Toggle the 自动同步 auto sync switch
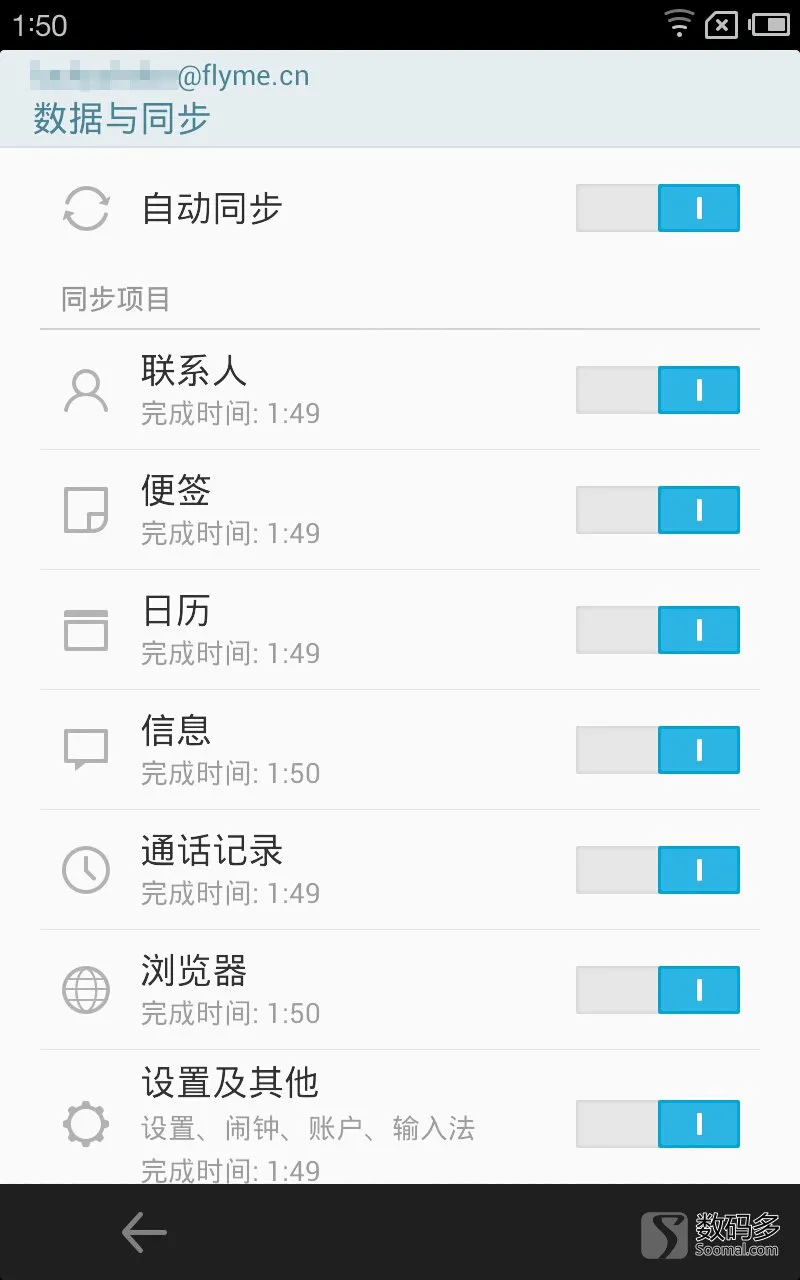Image resolution: width=800 pixels, height=1280 pixels. (658, 208)
